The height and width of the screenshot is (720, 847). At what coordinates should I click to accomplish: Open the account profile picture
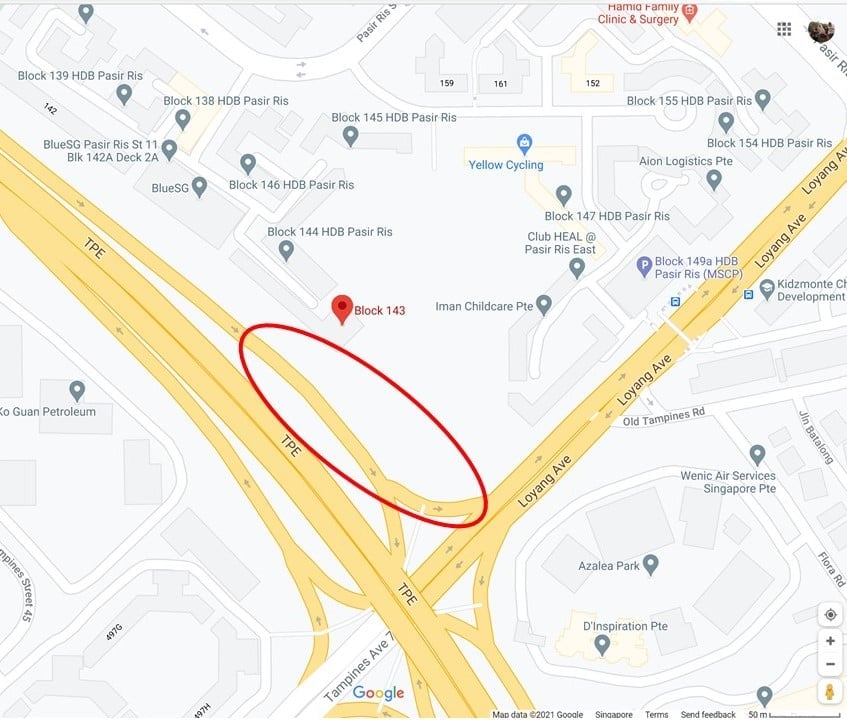coord(821,30)
